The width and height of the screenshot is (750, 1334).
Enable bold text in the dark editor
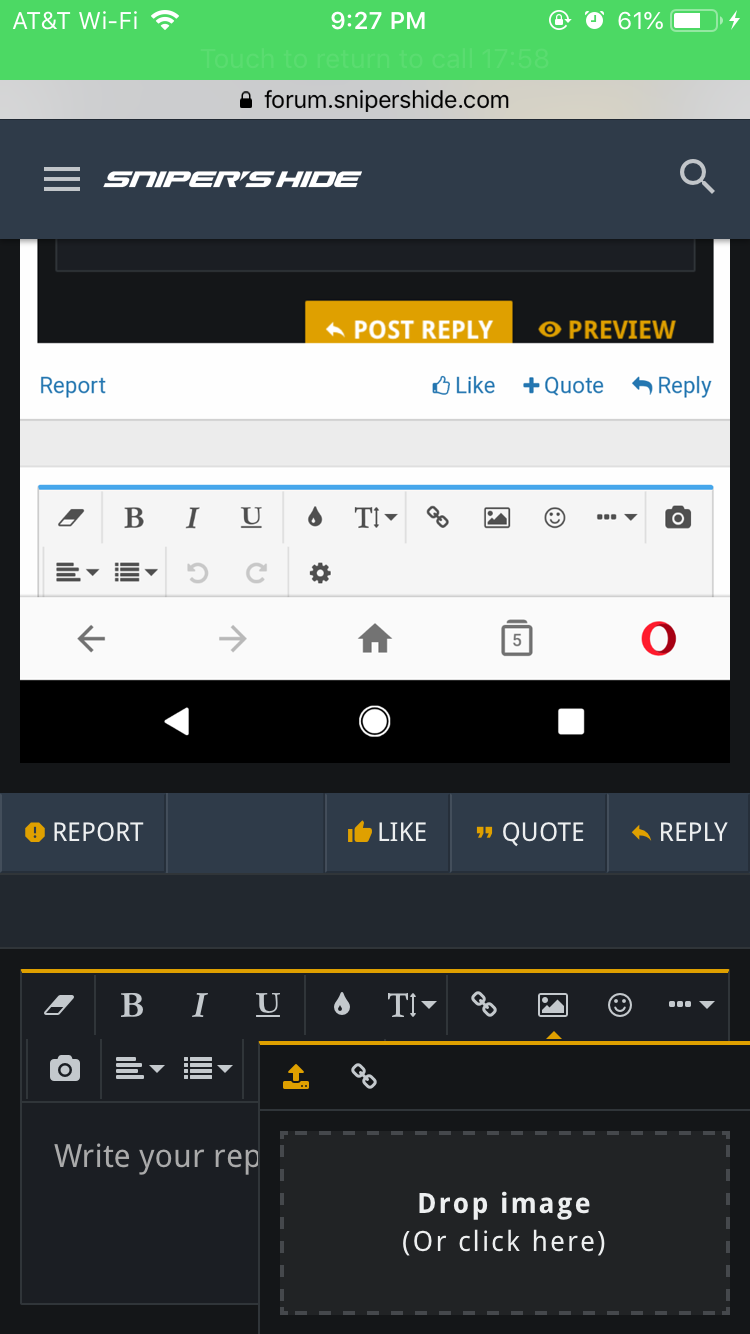pyautogui.click(x=132, y=1005)
